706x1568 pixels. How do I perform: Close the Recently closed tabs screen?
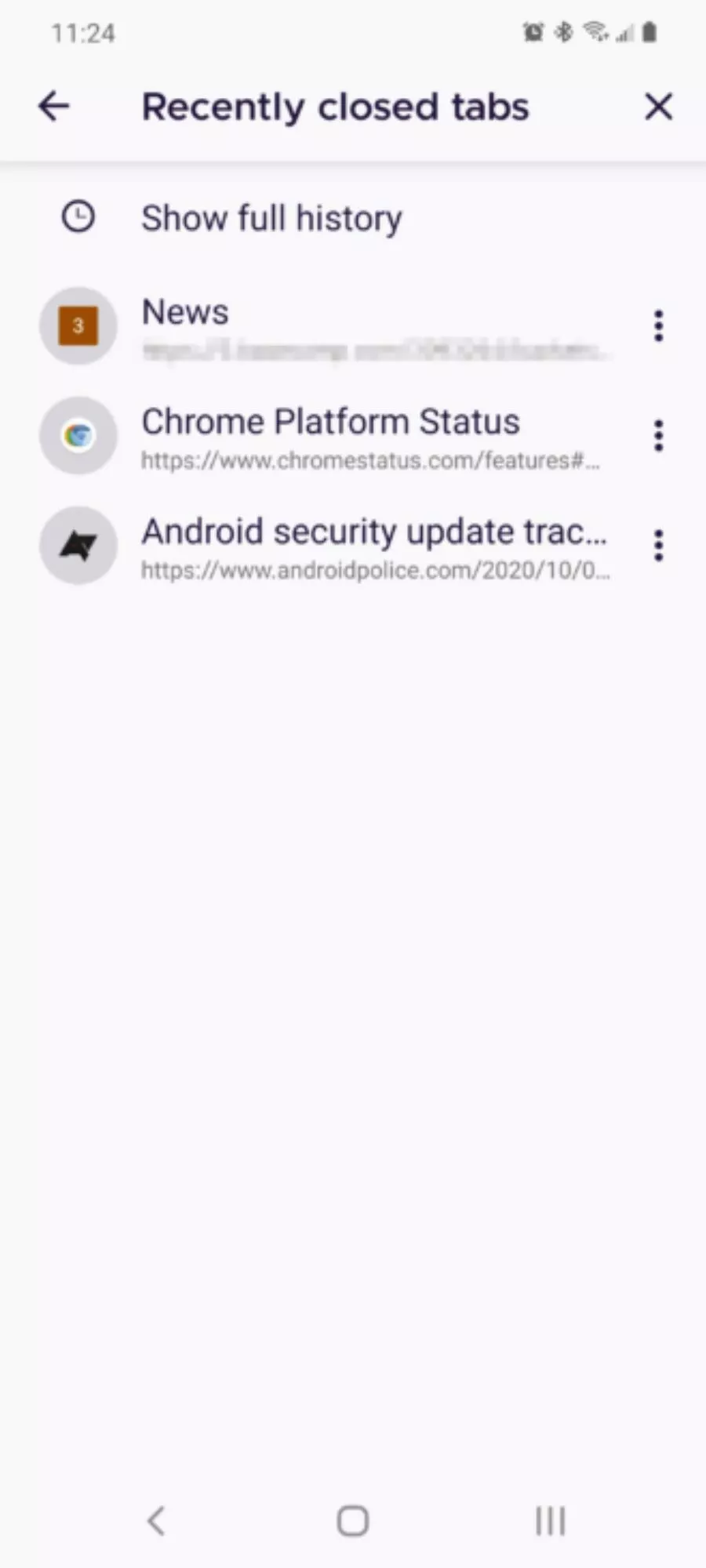659,106
